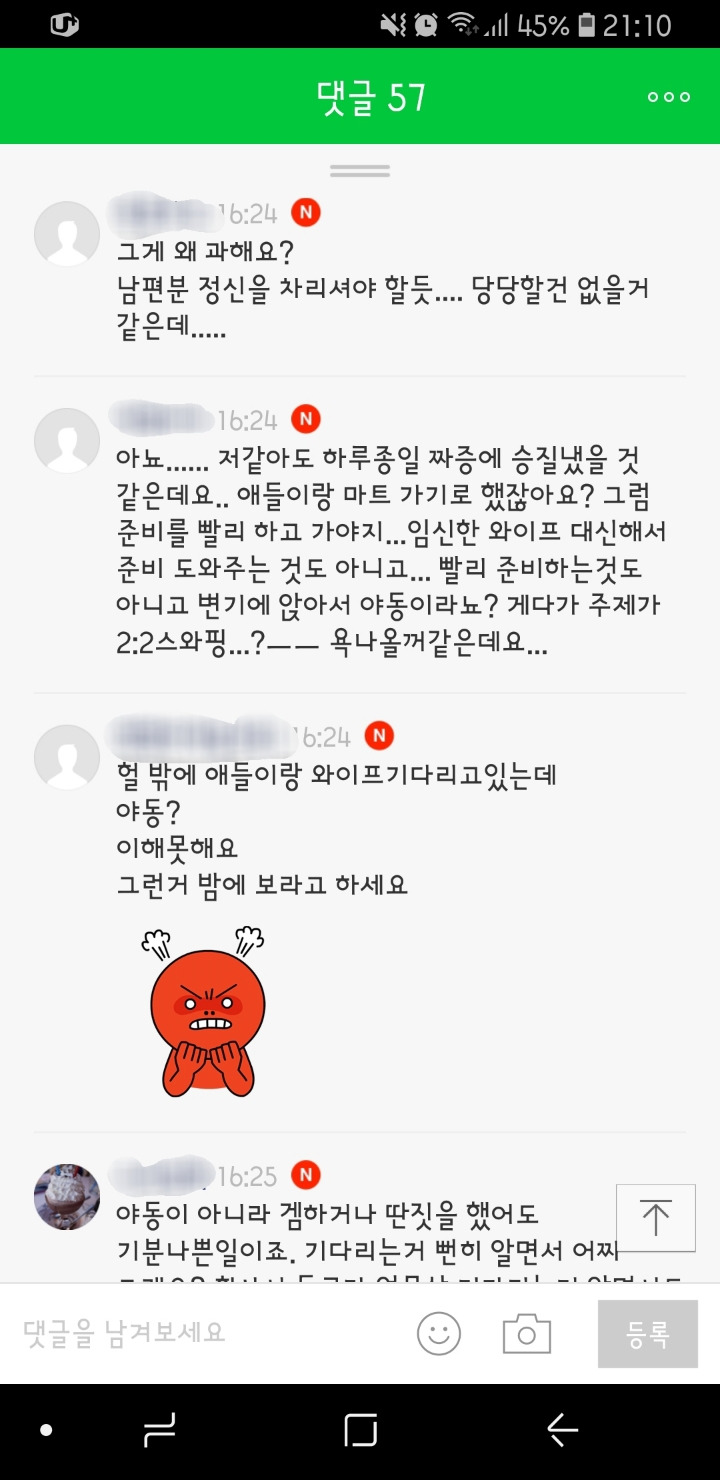Tap the 등록 submit button
This screenshot has height=1480, width=720.
(648, 1333)
